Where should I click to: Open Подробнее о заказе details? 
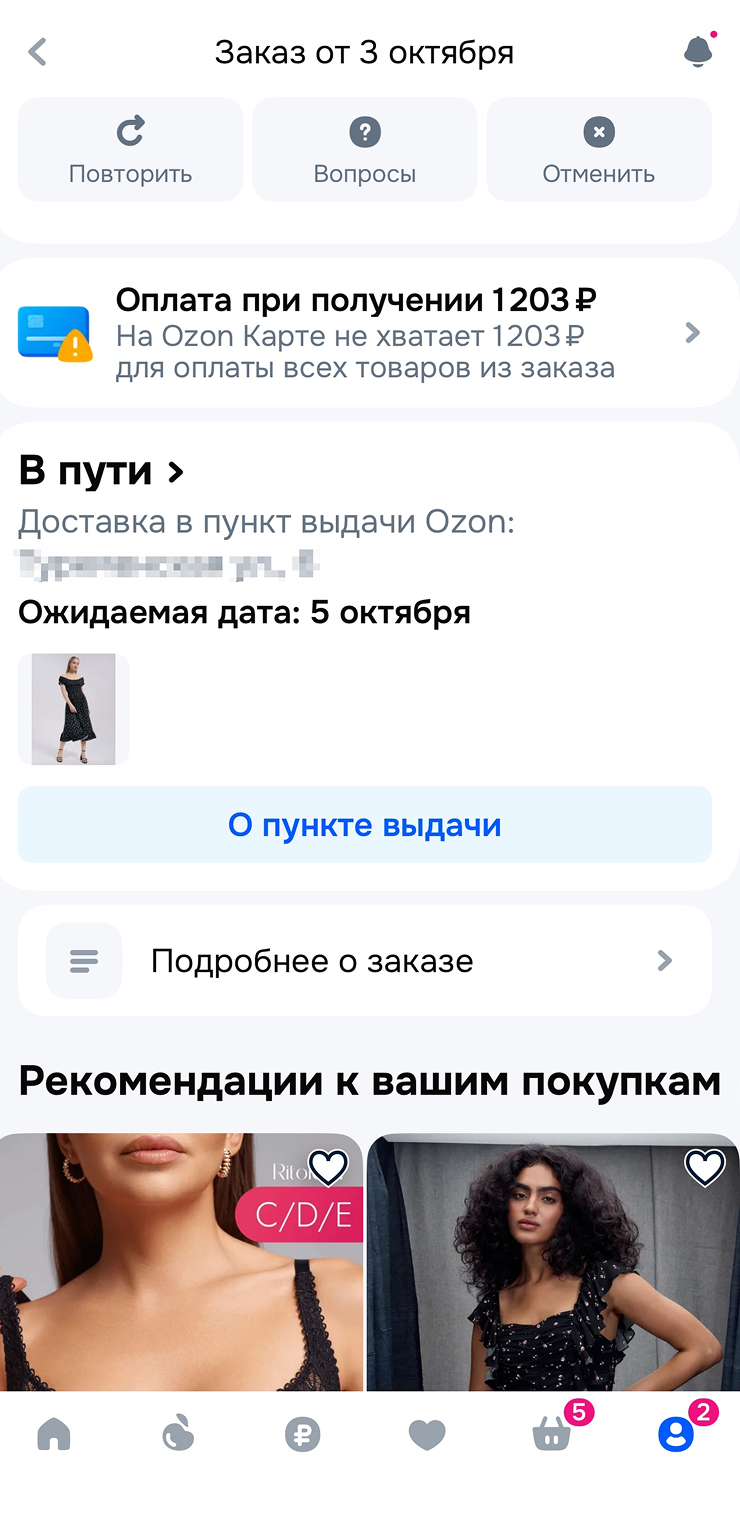click(x=365, y=961)
